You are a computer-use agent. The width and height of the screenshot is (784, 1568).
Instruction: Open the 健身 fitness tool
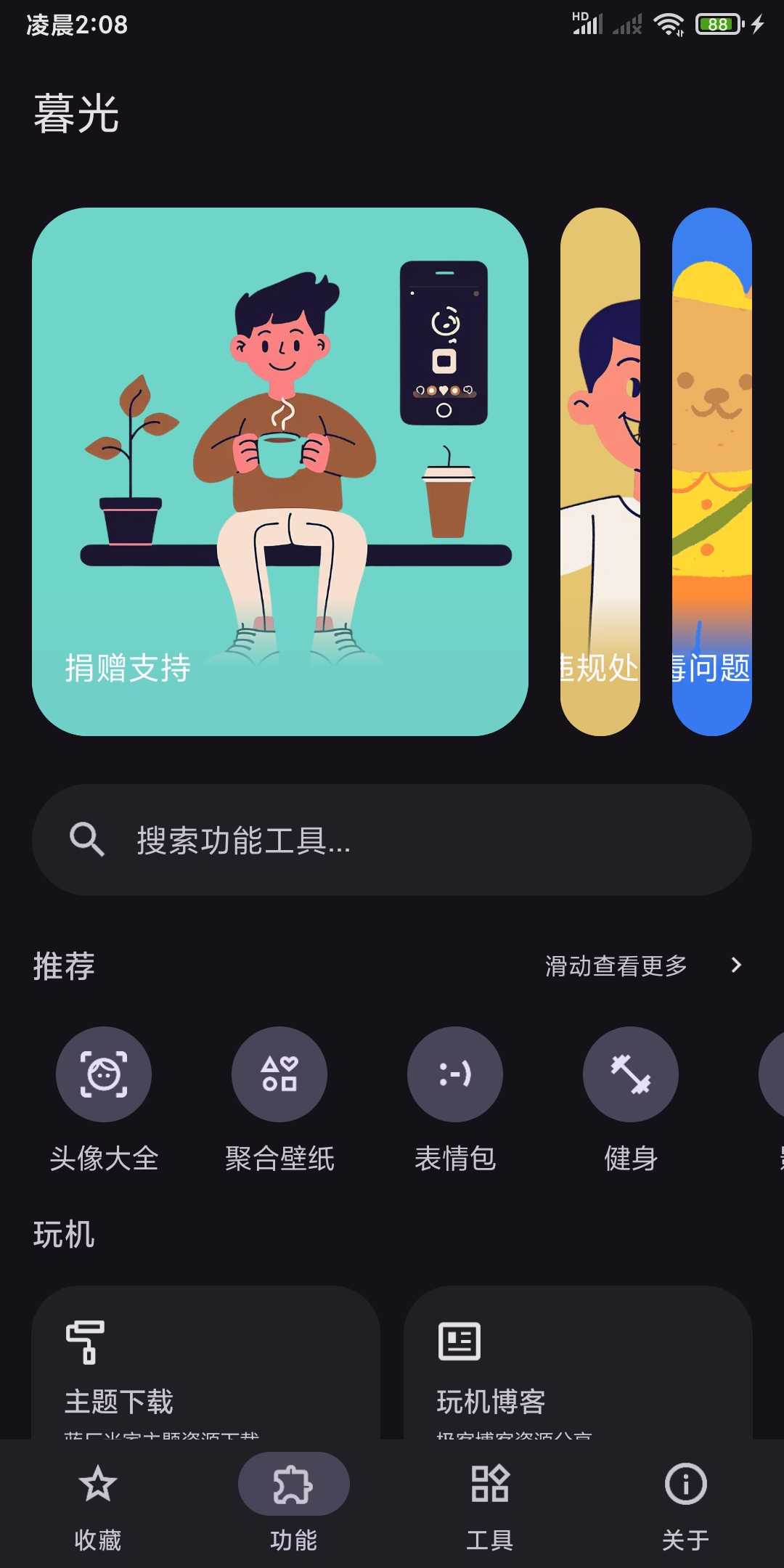(x=631, y=1074)
